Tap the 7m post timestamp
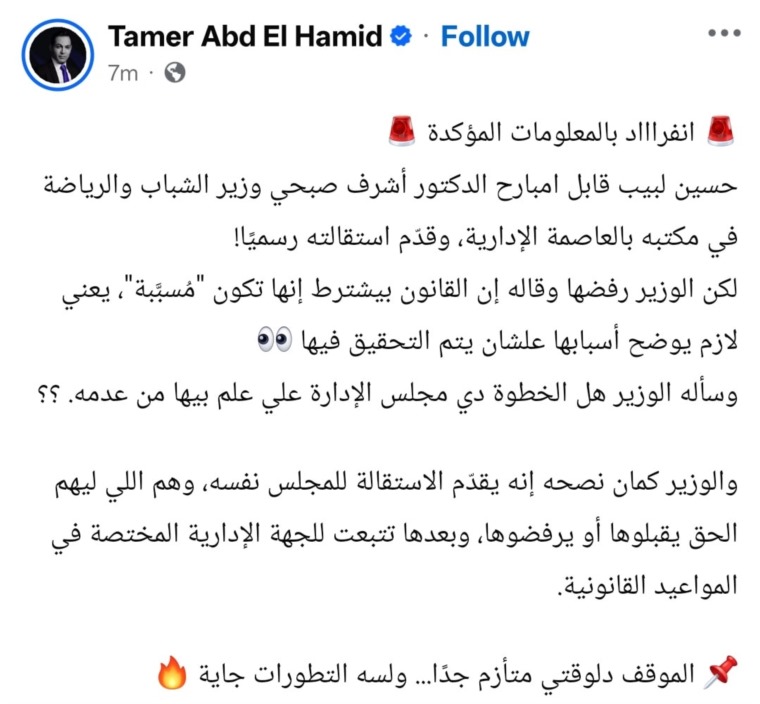This screenshot has width=760, height=704. (x=123, y=73)
